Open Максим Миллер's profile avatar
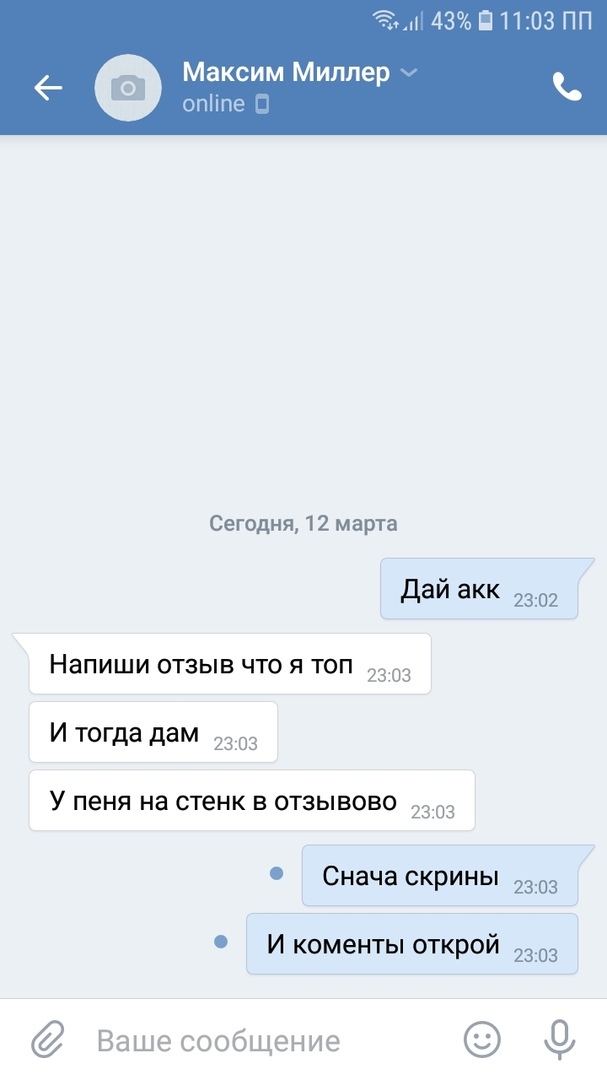This screenshot has height=1080, width=607. click(128, 88)
